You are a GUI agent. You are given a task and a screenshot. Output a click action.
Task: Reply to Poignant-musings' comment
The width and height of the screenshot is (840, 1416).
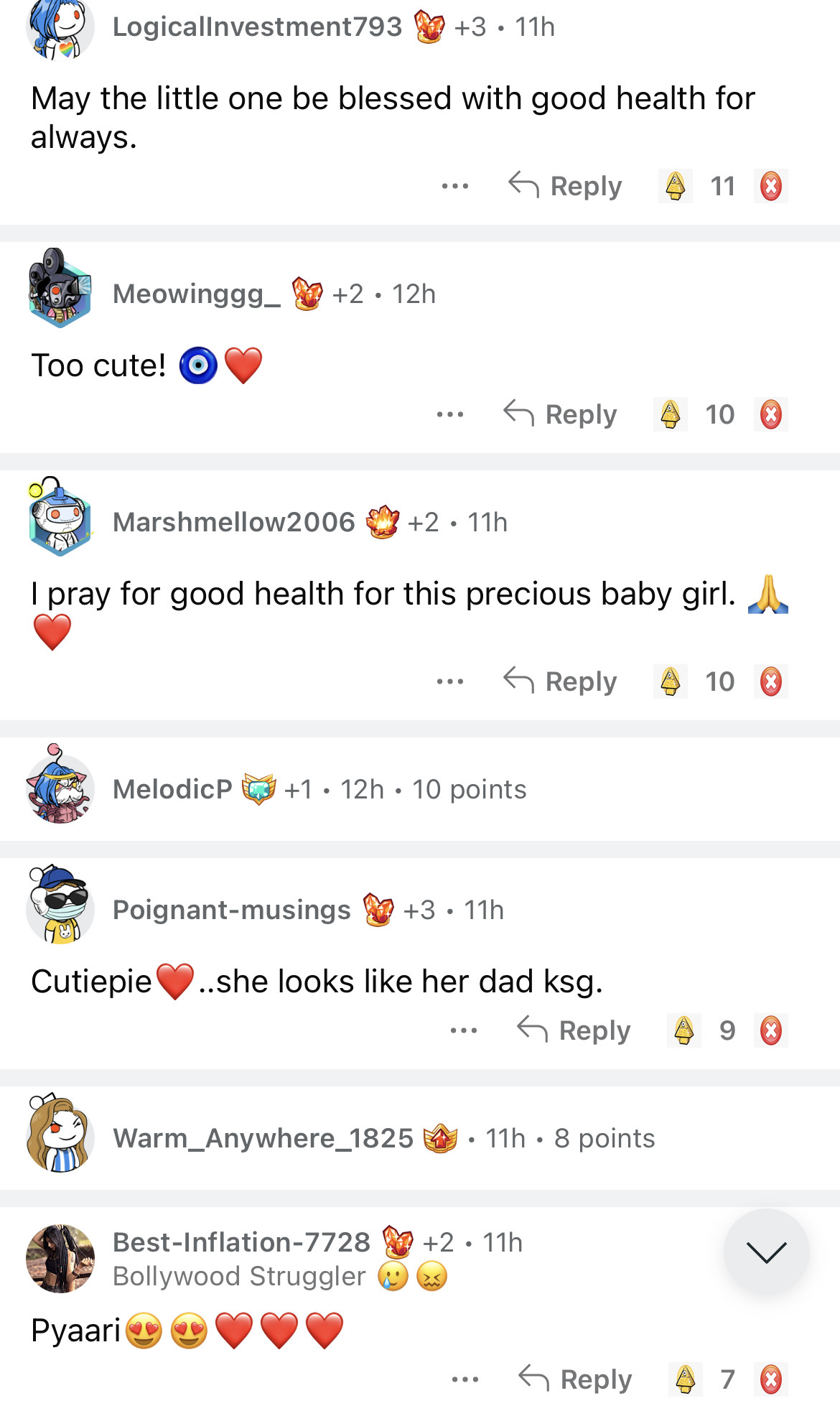tap(574, 1030)
